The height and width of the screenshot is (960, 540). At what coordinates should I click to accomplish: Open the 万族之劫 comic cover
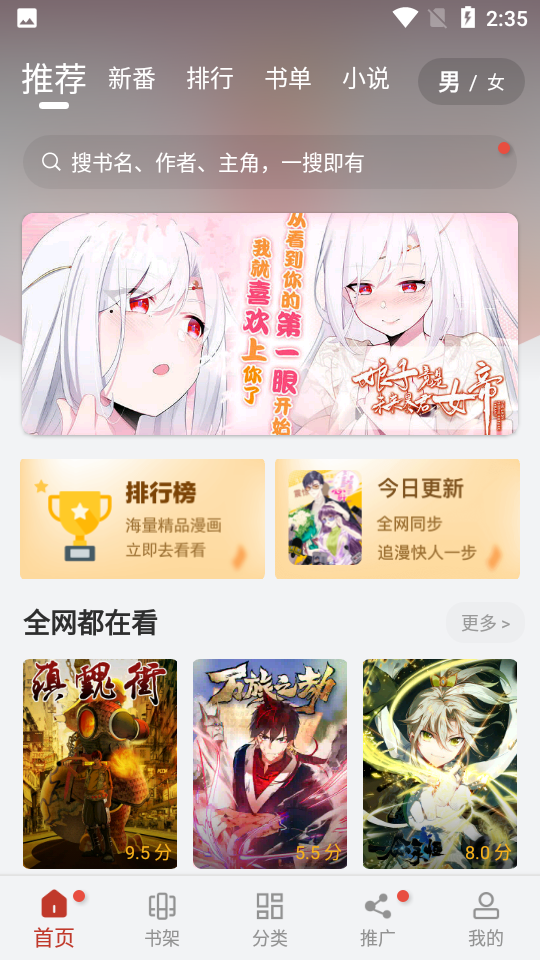pyautogui.click(x=270, y=763)
